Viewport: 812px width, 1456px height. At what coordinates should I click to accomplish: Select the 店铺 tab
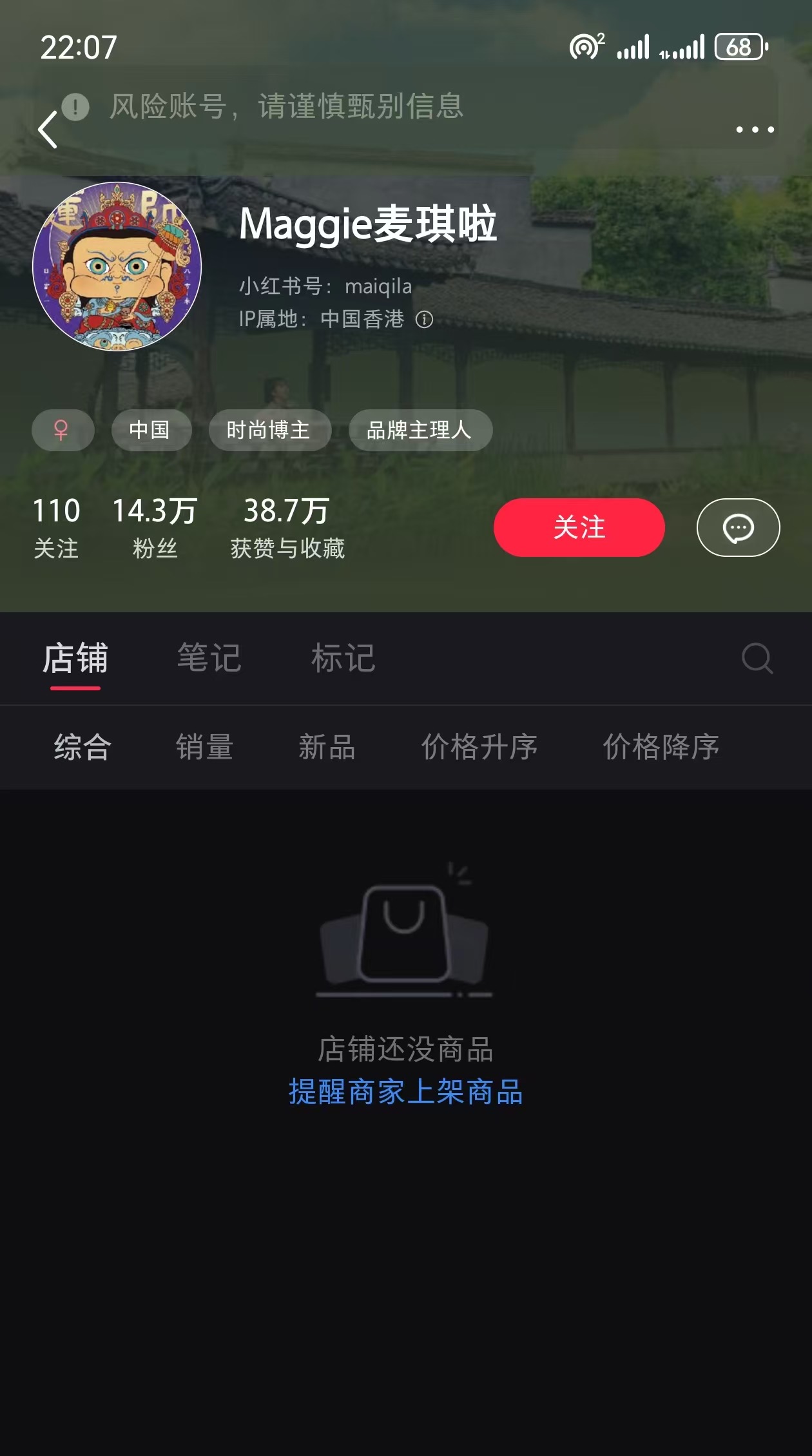click(75, 658)
